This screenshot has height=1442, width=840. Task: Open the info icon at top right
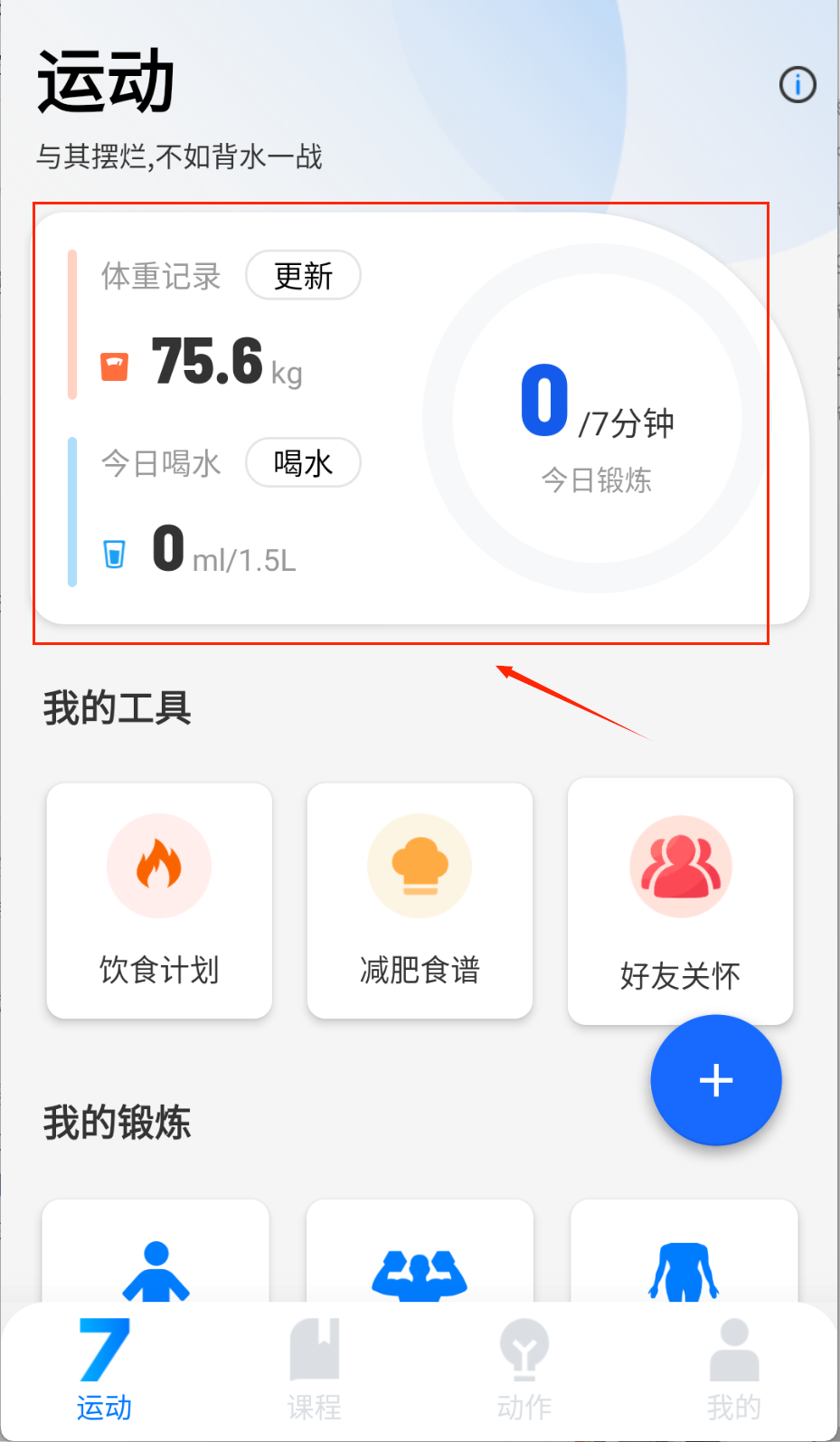coord(798,85)
